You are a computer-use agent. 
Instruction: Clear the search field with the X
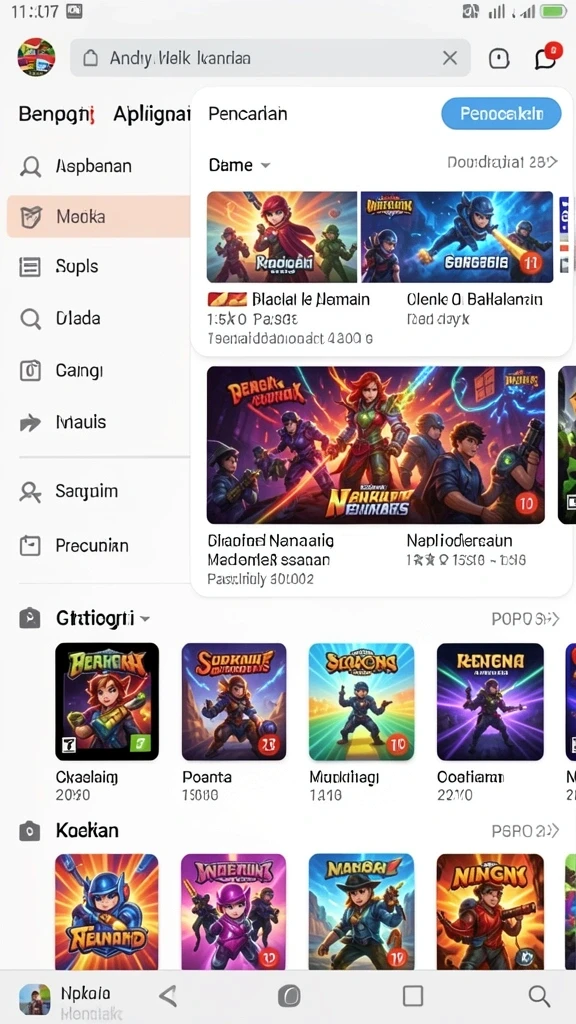click(449, 58)
